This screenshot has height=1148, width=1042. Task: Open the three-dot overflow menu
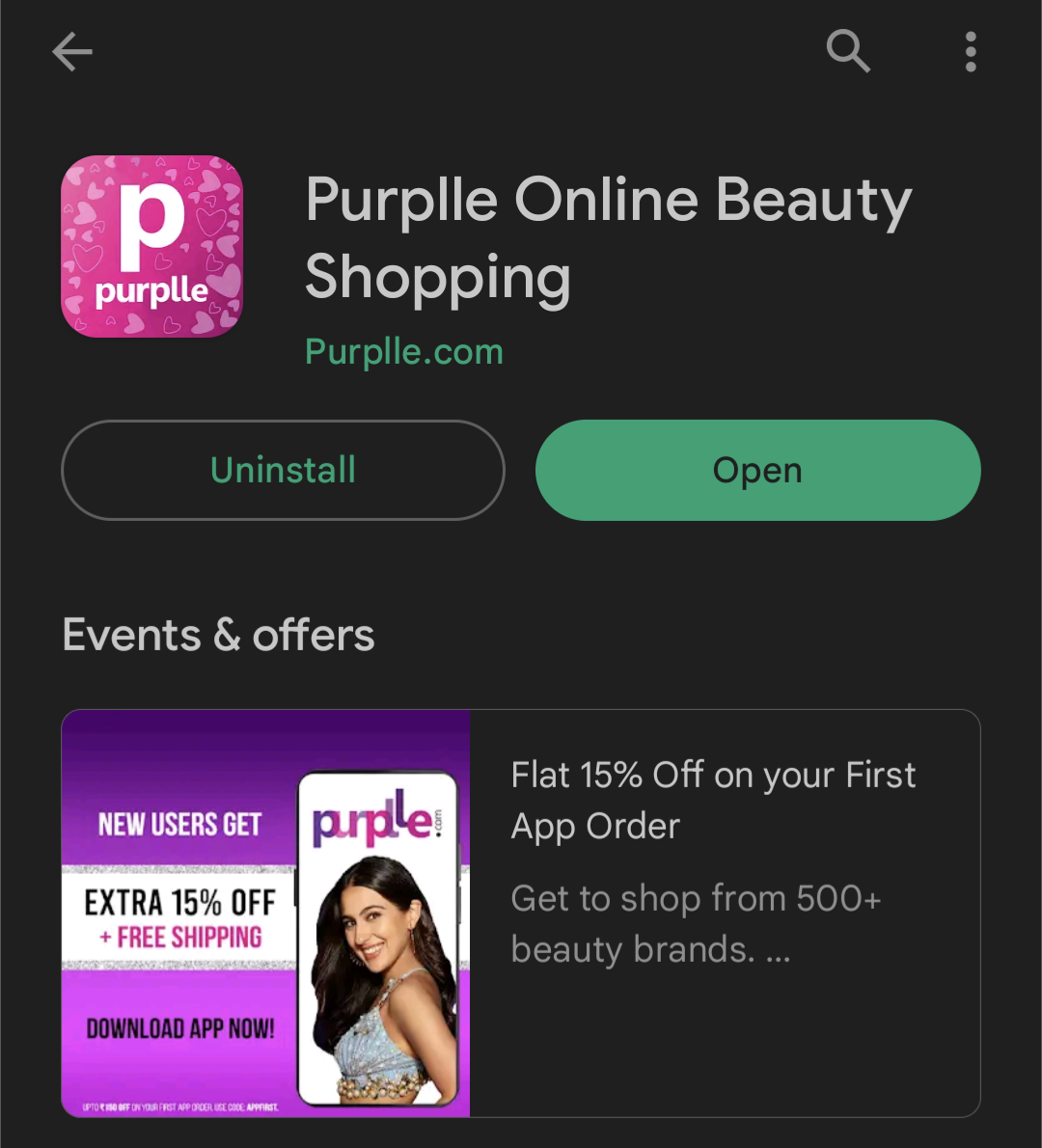pos(971,51)
